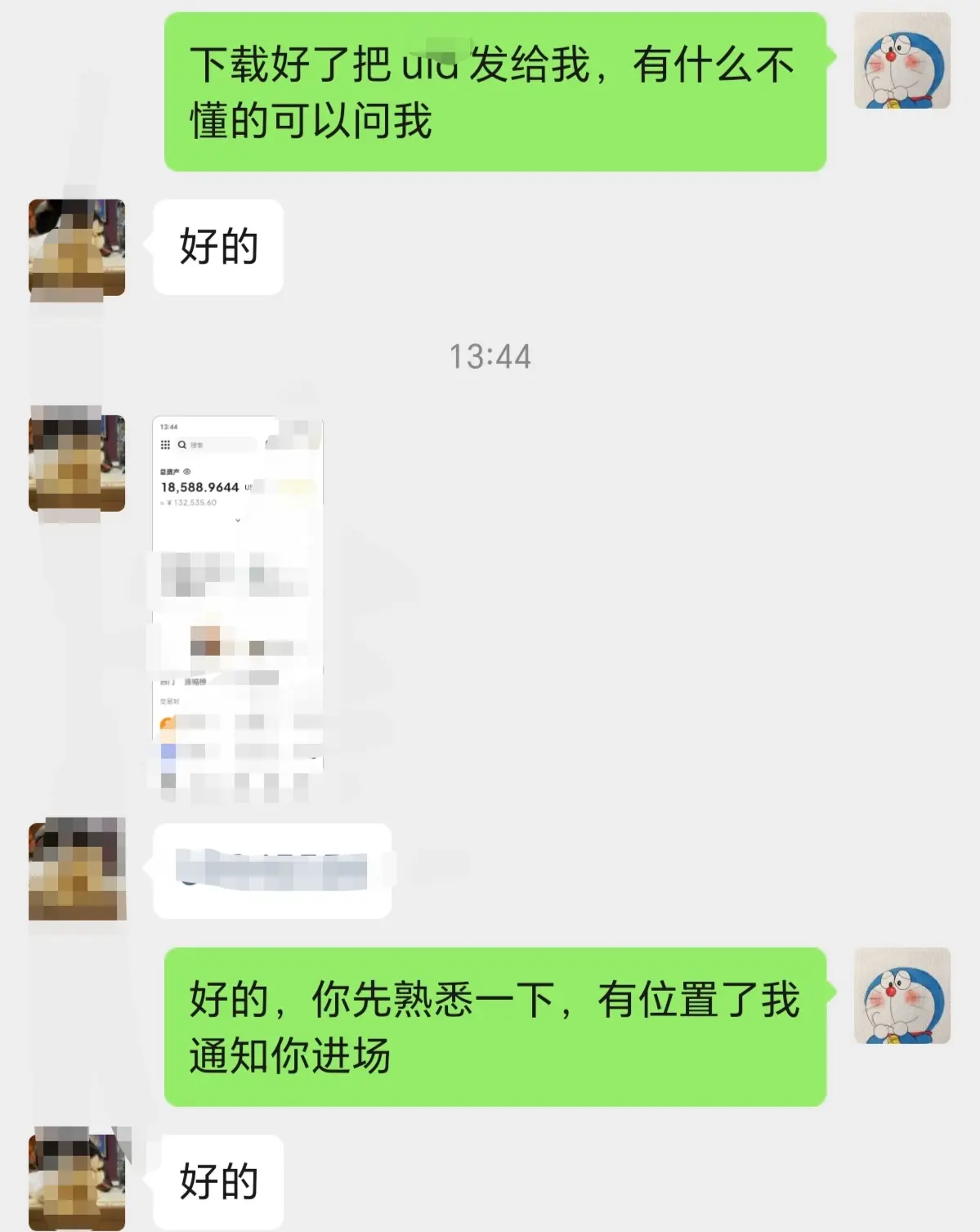Image resolution: width=980 pixels, height=1232 pixels.
Task: Toggle the eye icon beside 总资产
Action: point(187,471)
